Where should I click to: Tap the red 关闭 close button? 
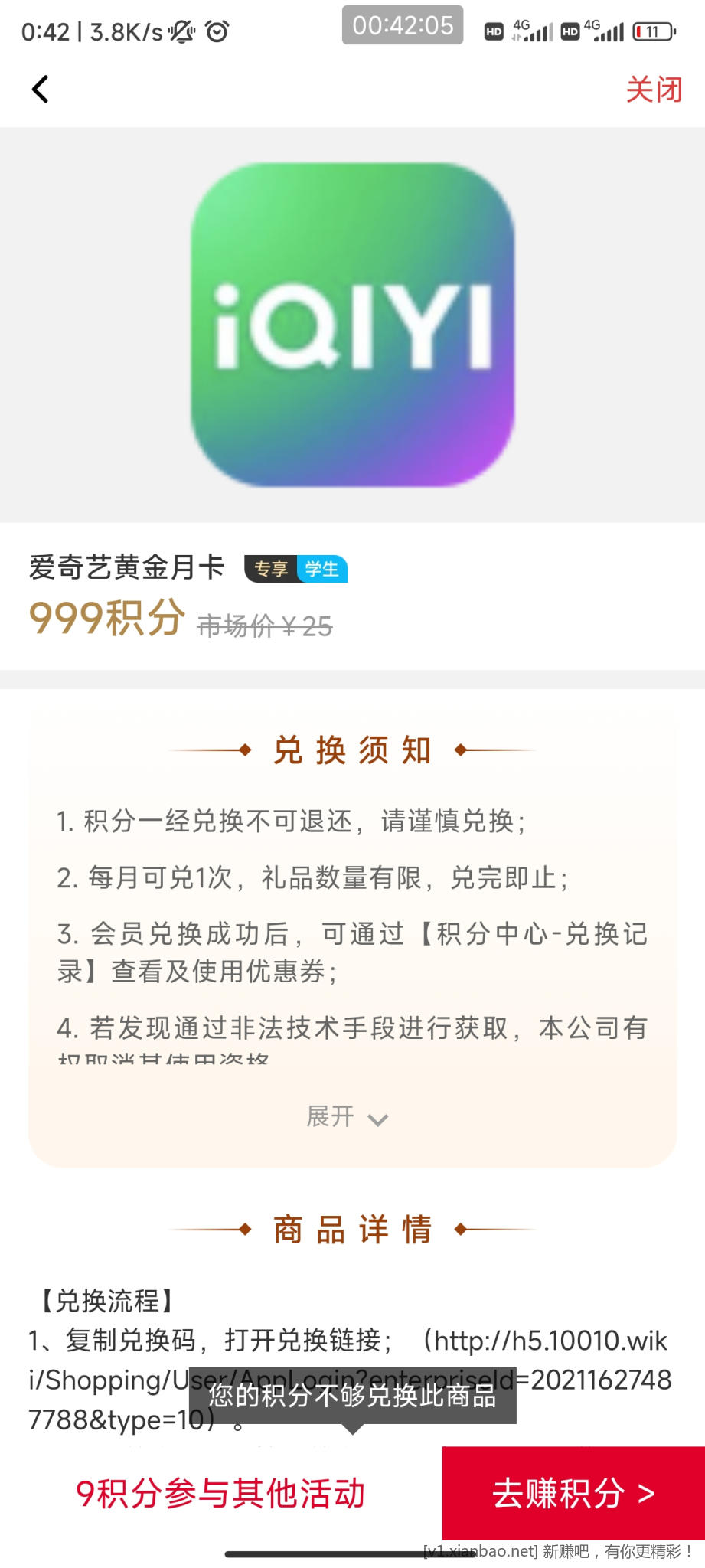[654, 90]
